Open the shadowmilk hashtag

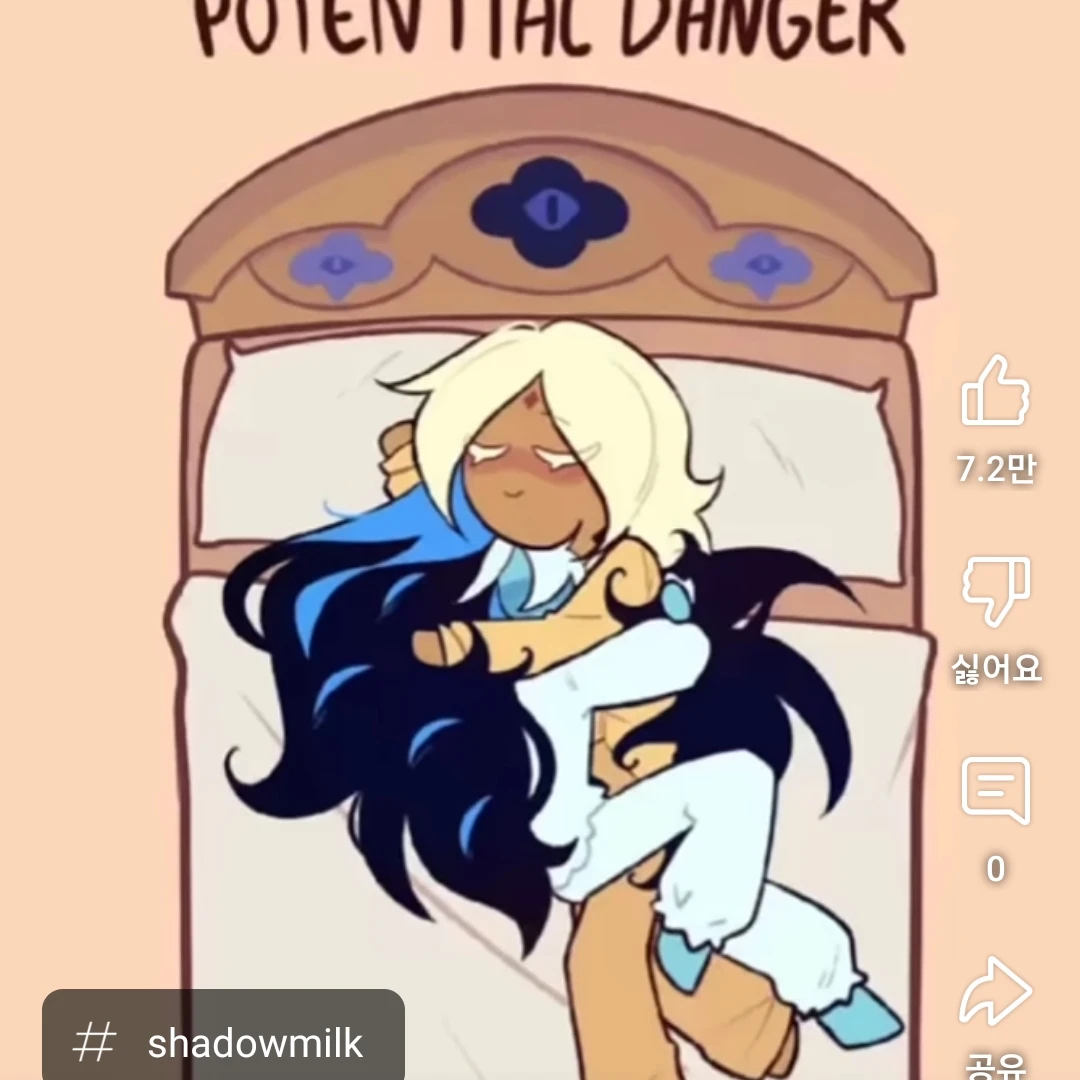tap(223, 1042)
